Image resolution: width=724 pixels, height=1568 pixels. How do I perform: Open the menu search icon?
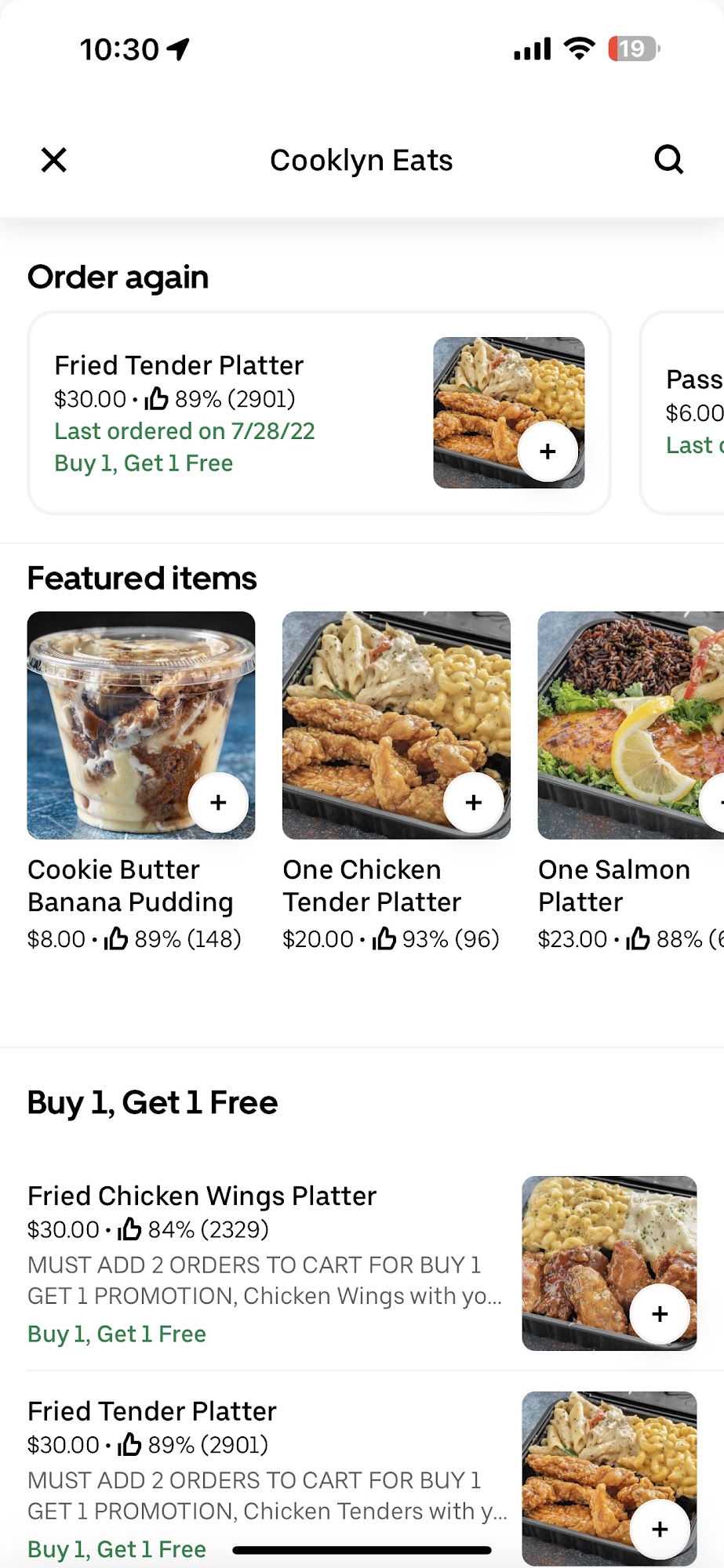(x=668, y=160)
